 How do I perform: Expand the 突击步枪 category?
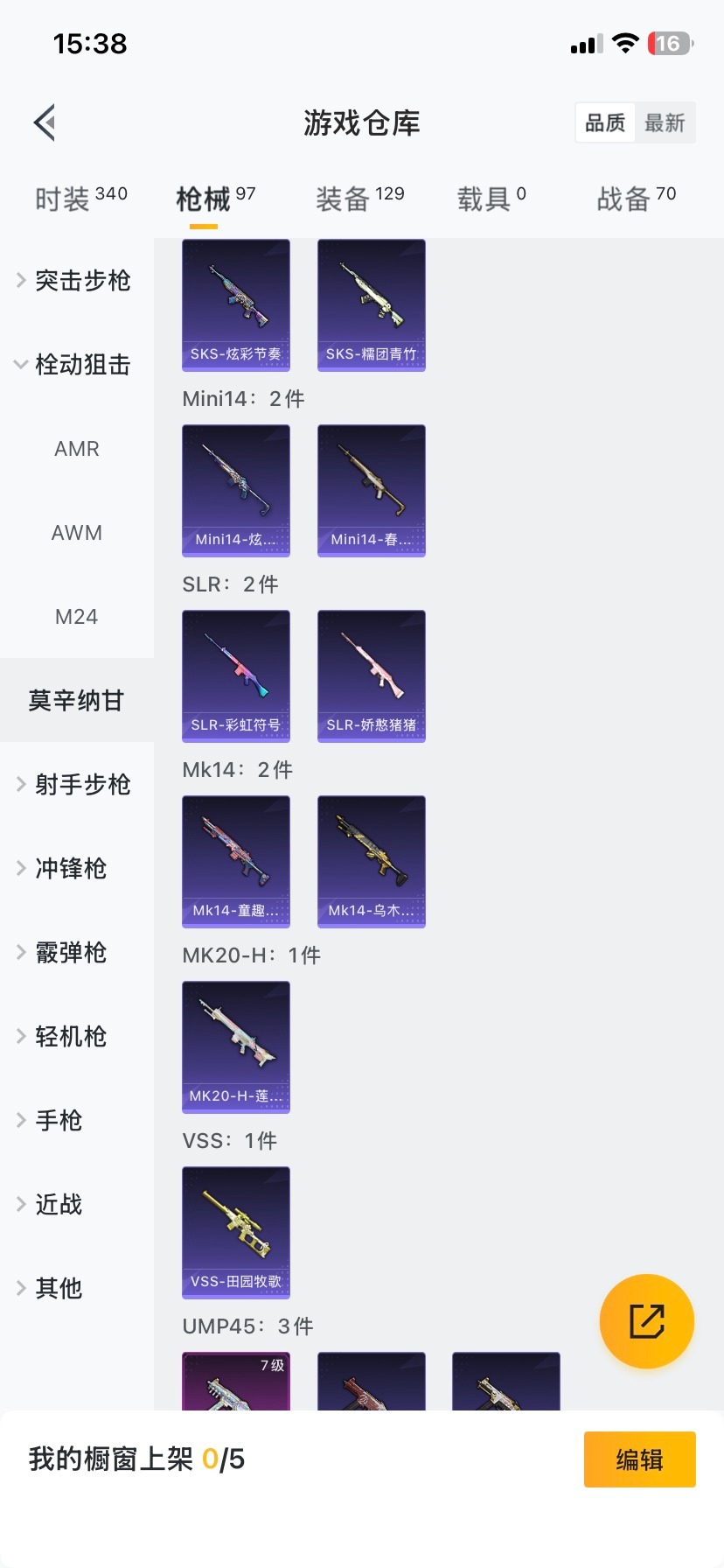[x=76, y=280]
